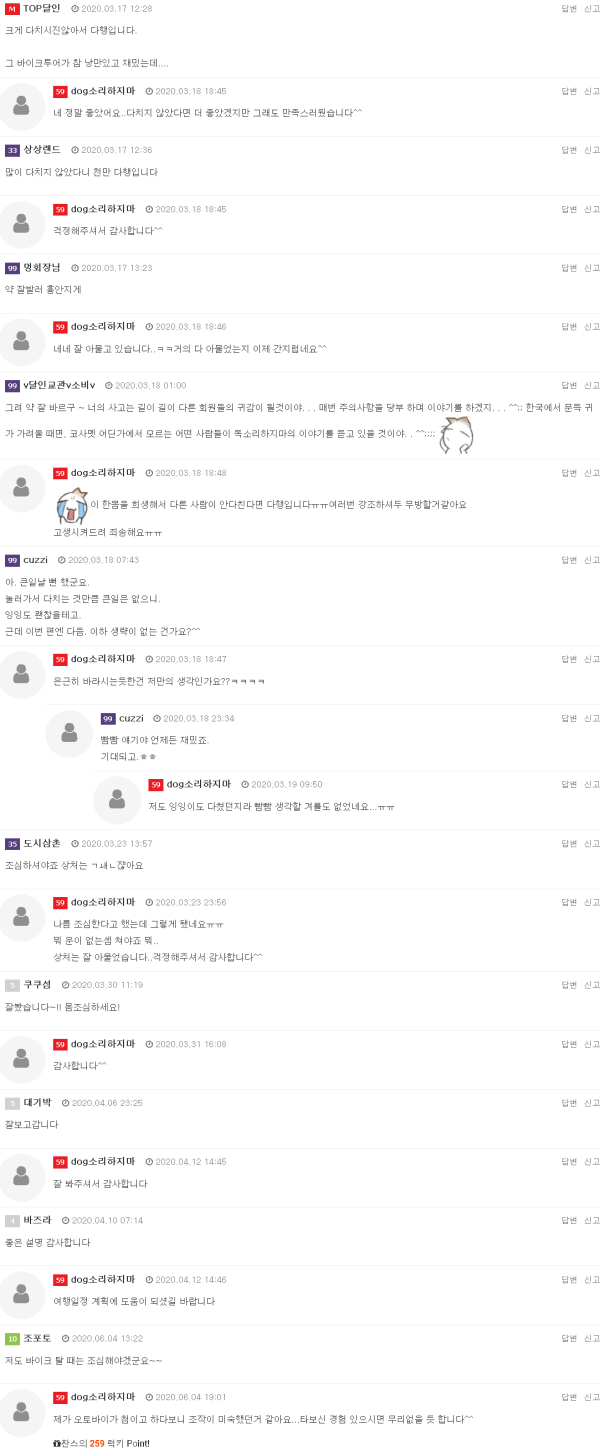Reply to 바즈라's comment

point(569,1220)
